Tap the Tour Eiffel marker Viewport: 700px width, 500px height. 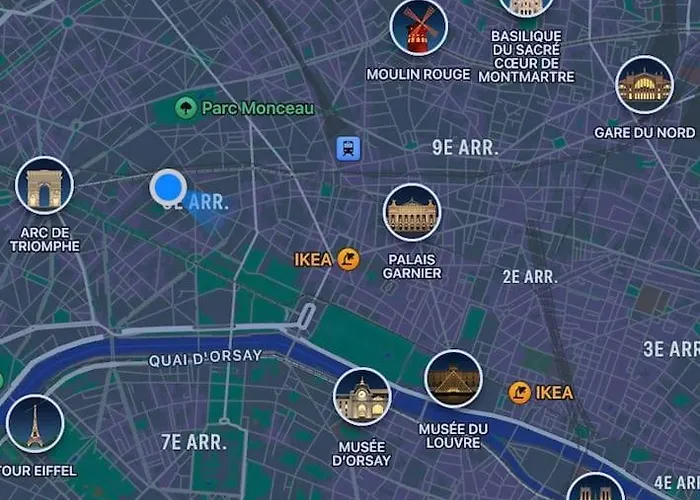(x=35, y=424)
